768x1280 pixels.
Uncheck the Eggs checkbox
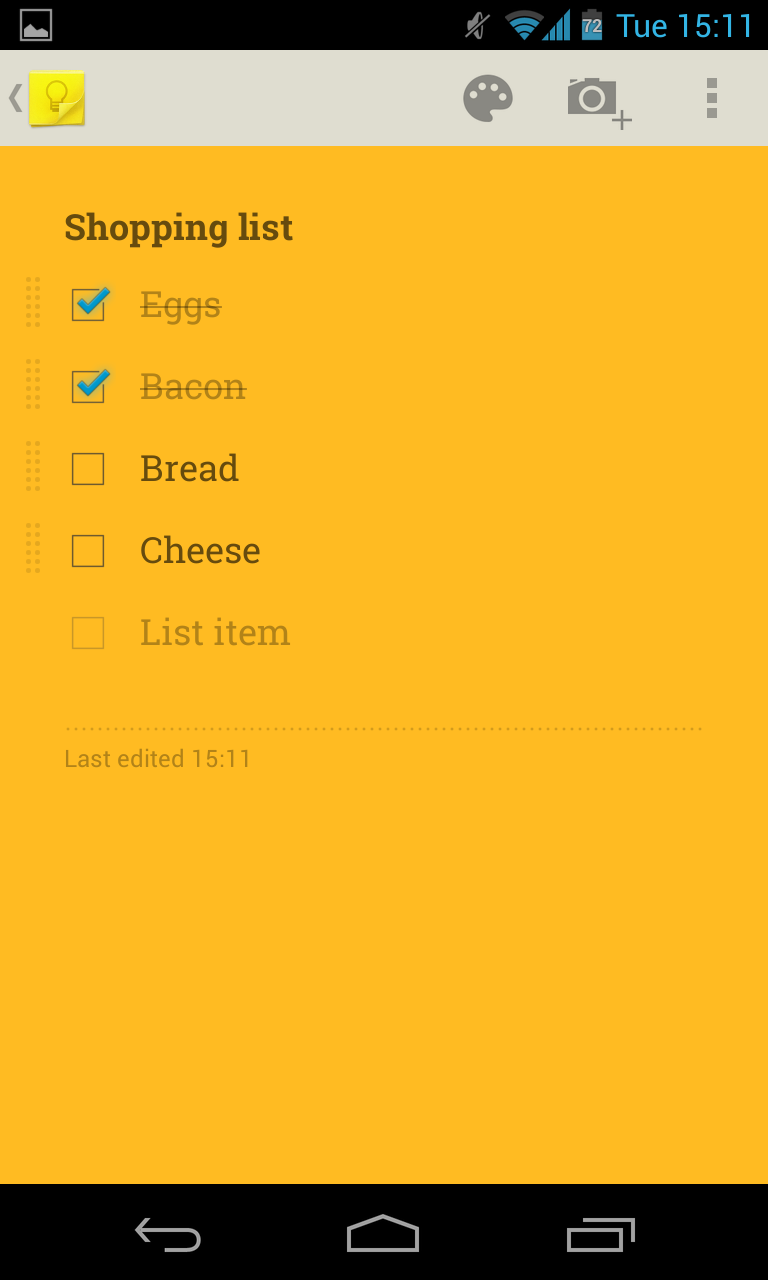point(89,304)
